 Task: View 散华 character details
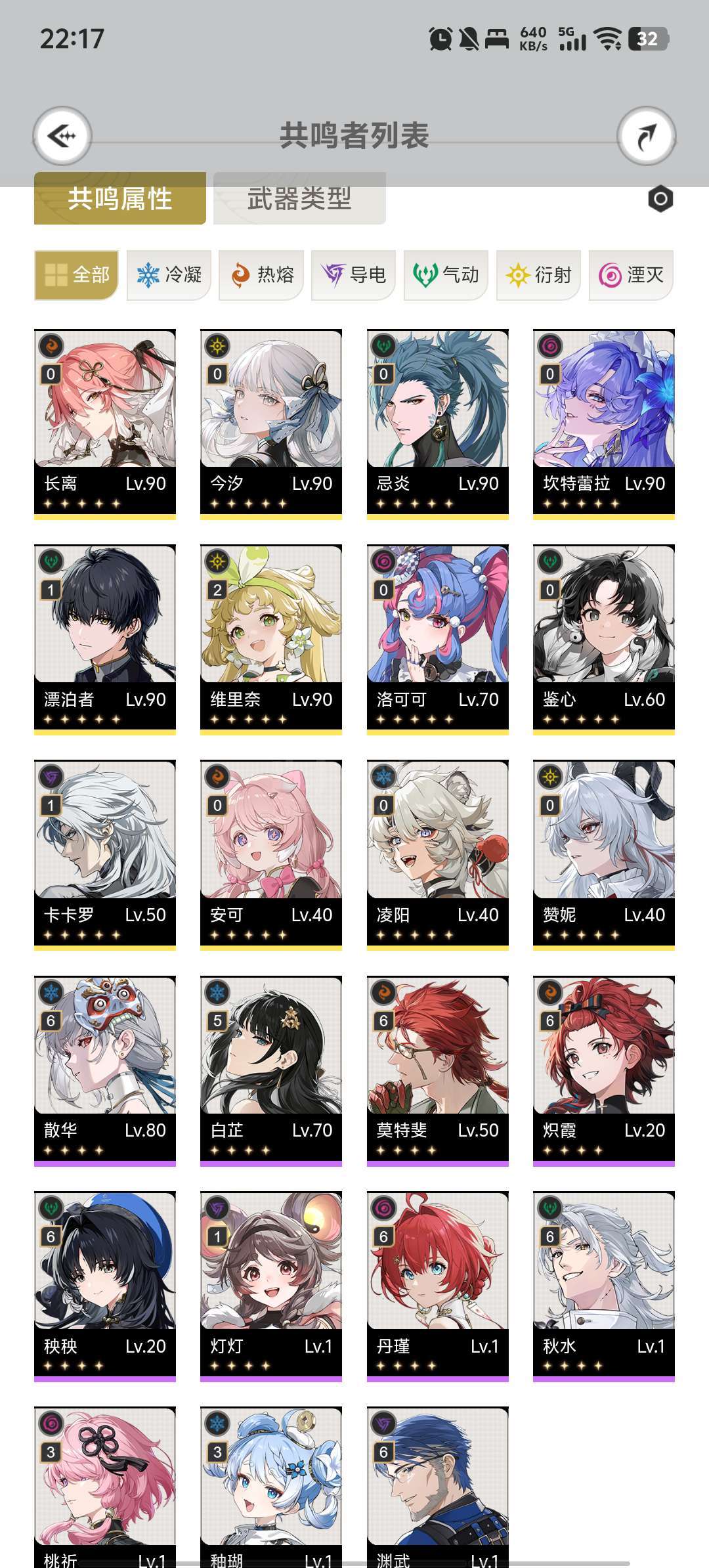click(x=105, y=1071)
